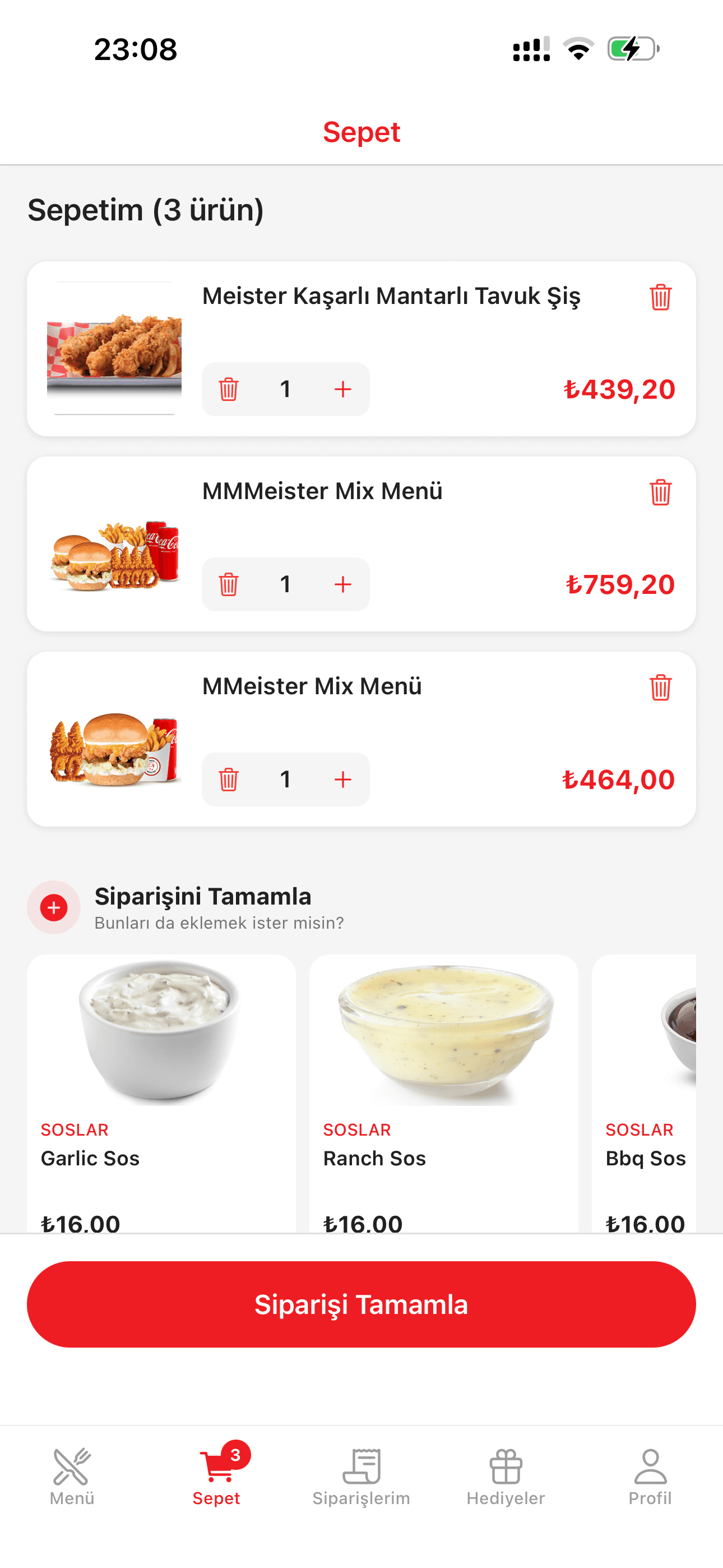This screenshot has width=723, height=1568.
Task: Select the Ranch Sos suggestion card
Action: tap(444, 1090)
